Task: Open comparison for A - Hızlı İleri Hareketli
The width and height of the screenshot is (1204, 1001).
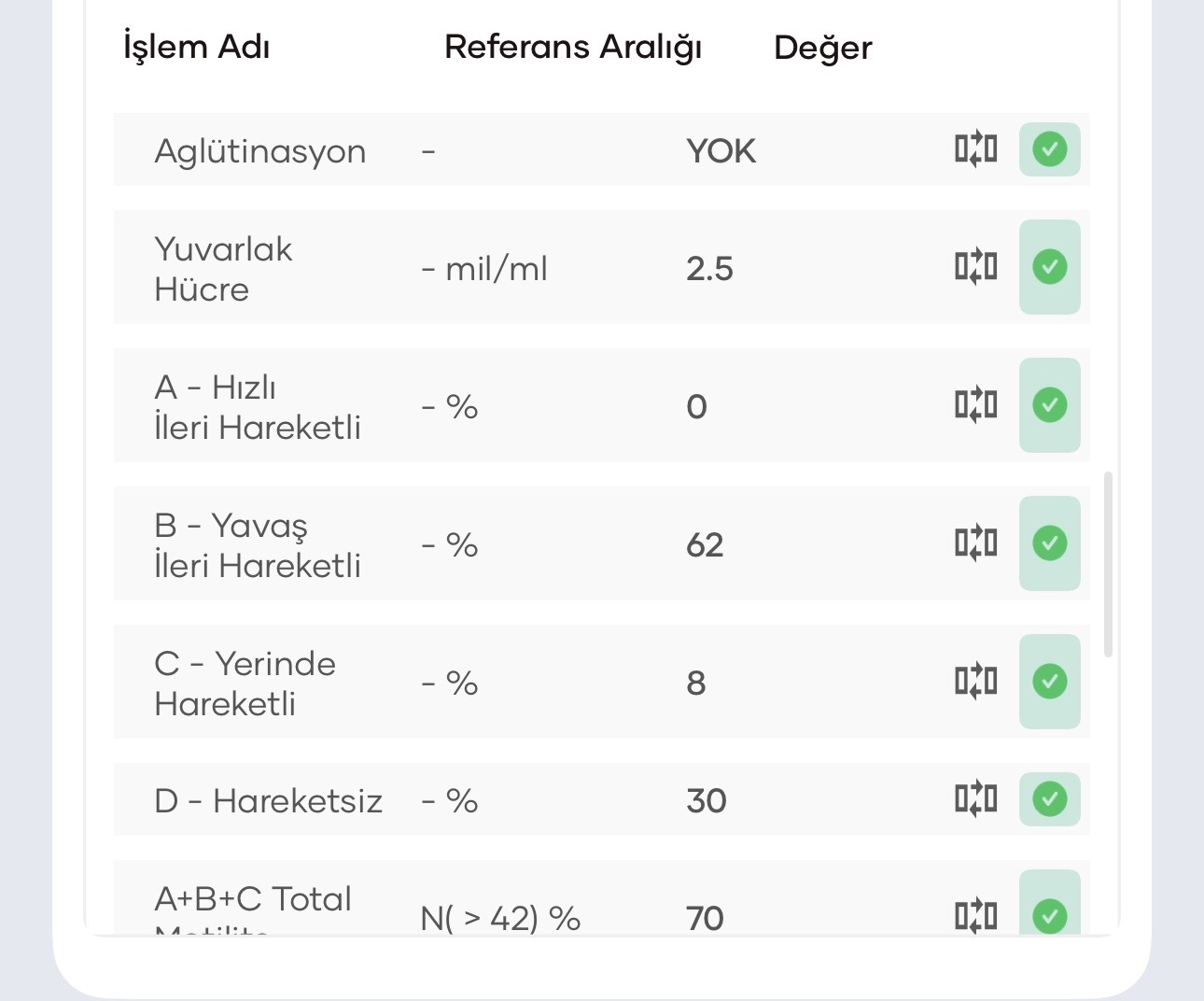Action: coord(975,405)
